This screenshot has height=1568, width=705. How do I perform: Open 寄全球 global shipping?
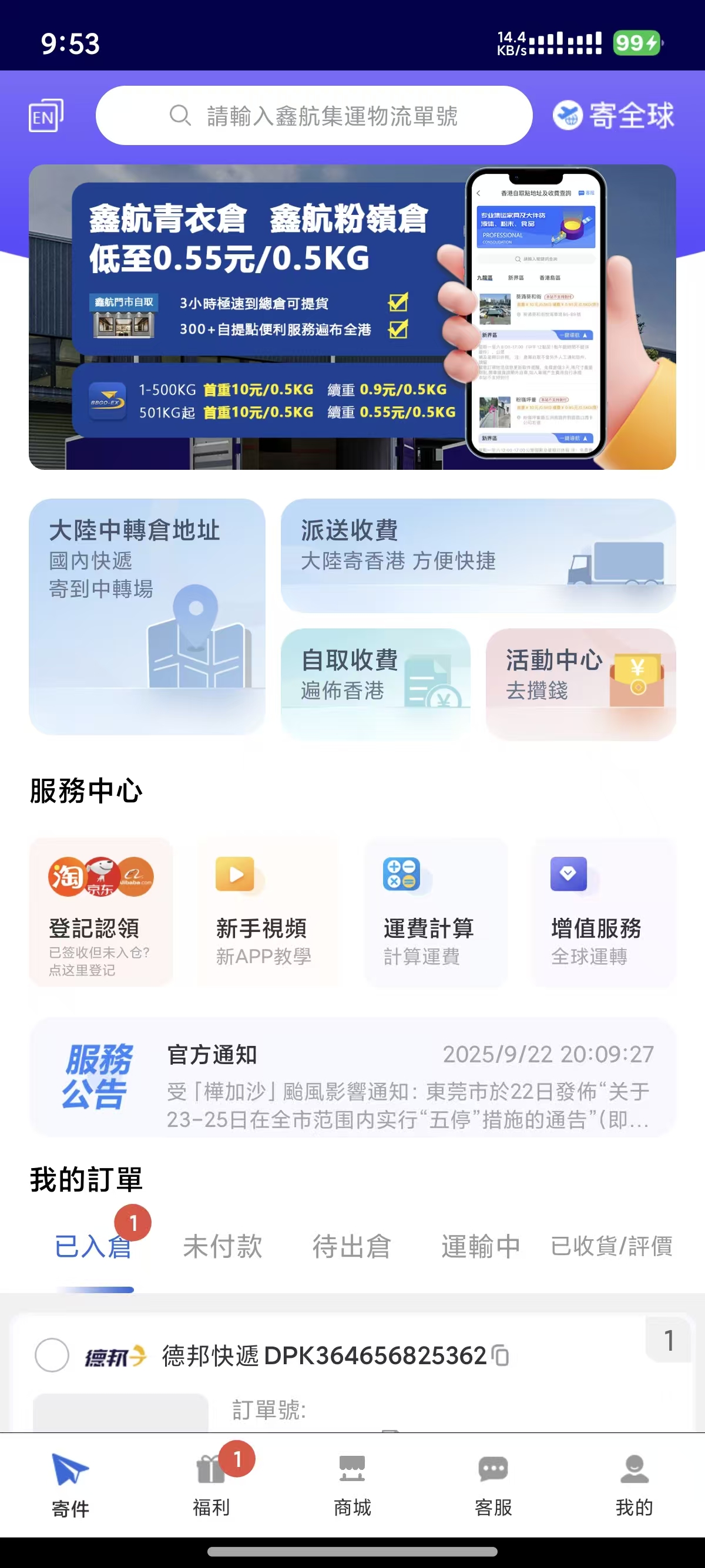pos(614,115)
